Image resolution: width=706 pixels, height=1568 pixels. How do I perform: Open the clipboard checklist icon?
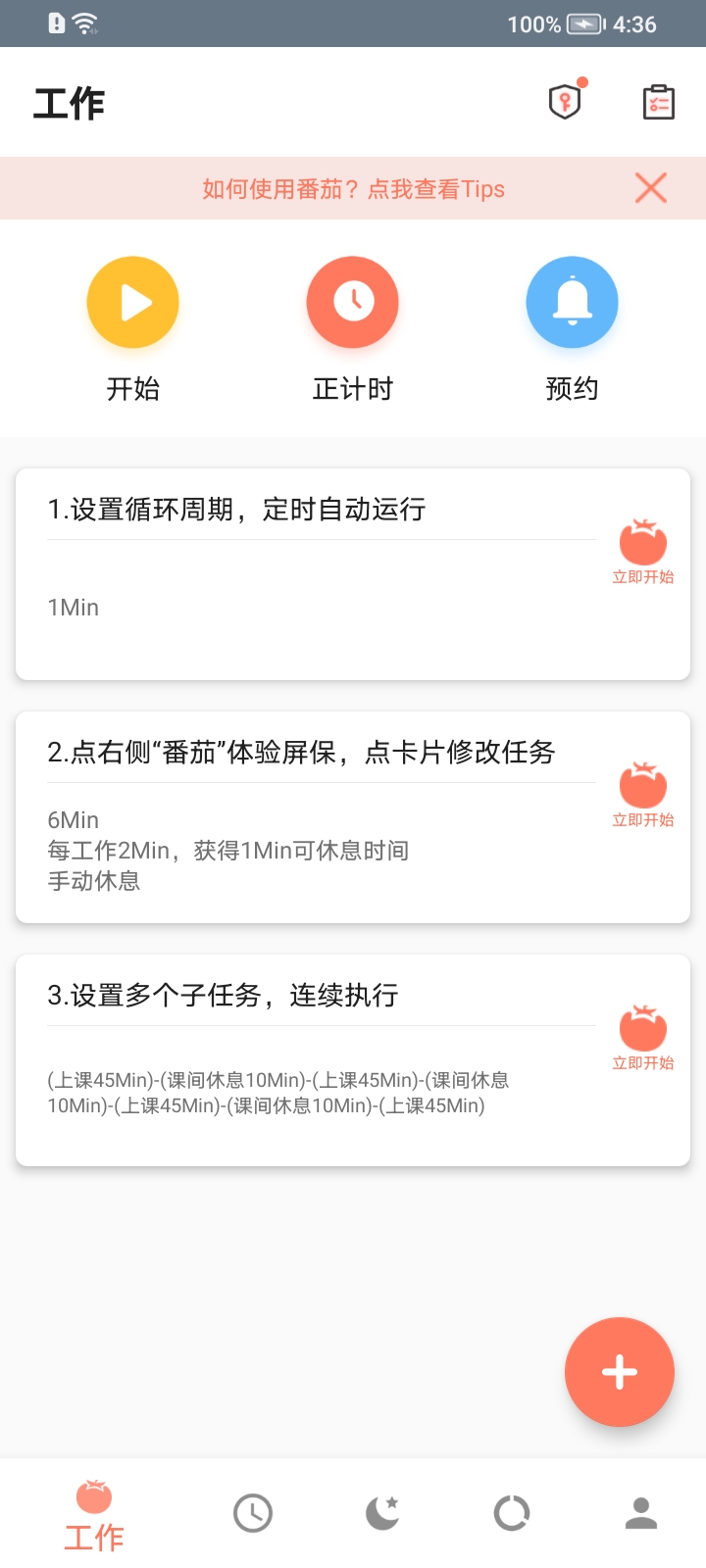coord(658,102)
